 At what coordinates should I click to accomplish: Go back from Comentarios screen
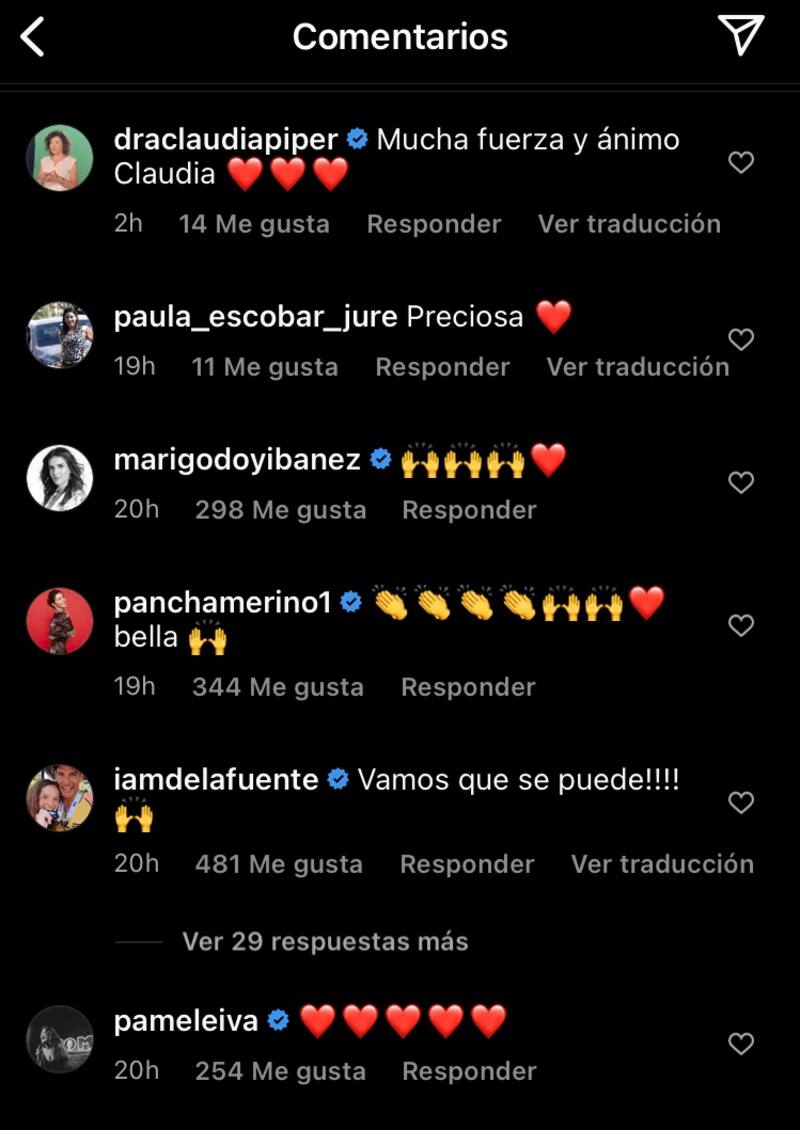(x=33, y=38)
